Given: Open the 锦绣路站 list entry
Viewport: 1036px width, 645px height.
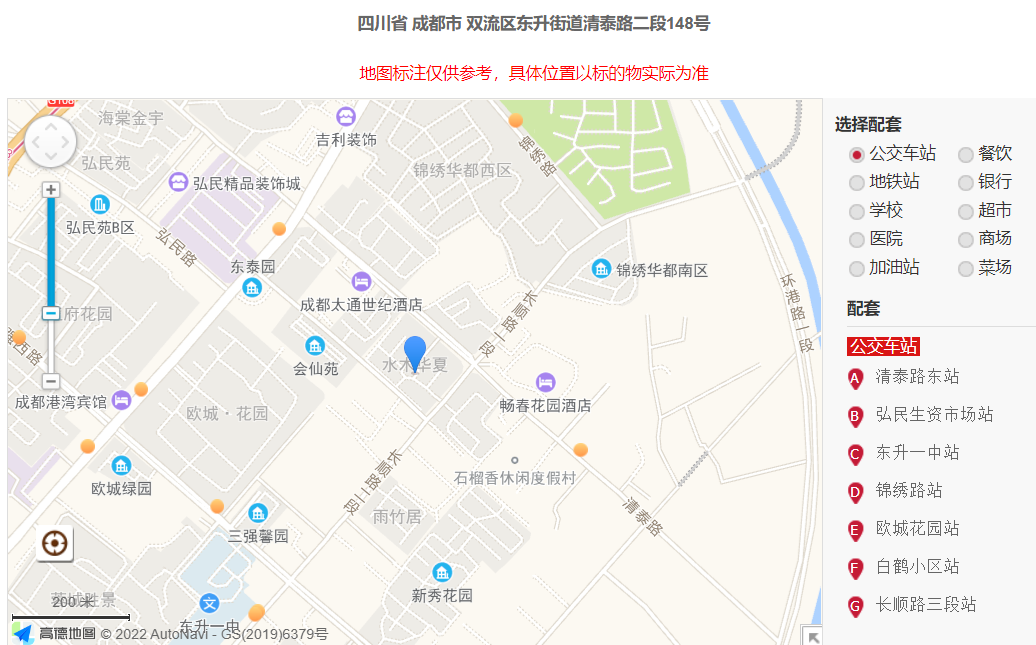Looking at the screenshot, I should [909, 491].
